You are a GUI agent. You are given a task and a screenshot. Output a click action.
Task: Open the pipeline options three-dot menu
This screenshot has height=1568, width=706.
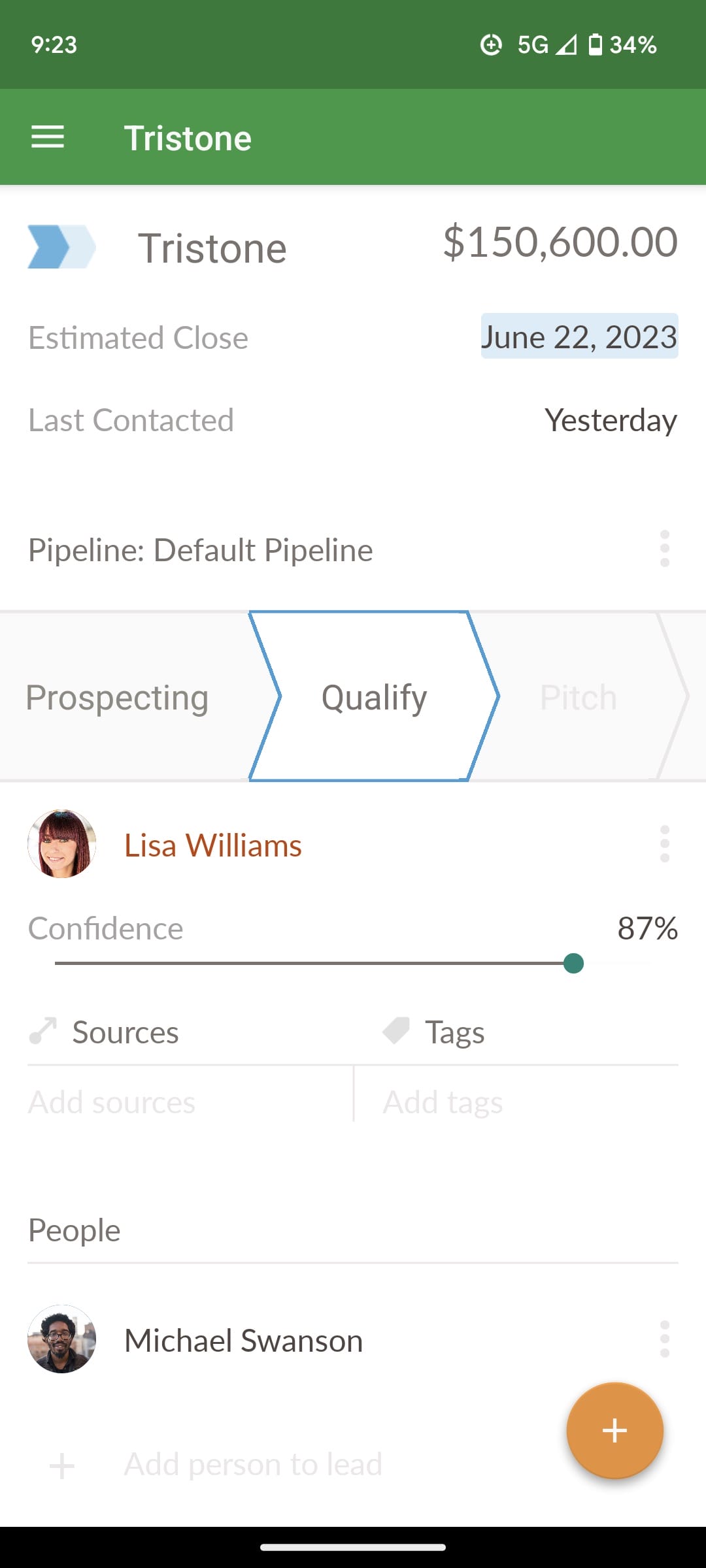(x=664, y=549)
